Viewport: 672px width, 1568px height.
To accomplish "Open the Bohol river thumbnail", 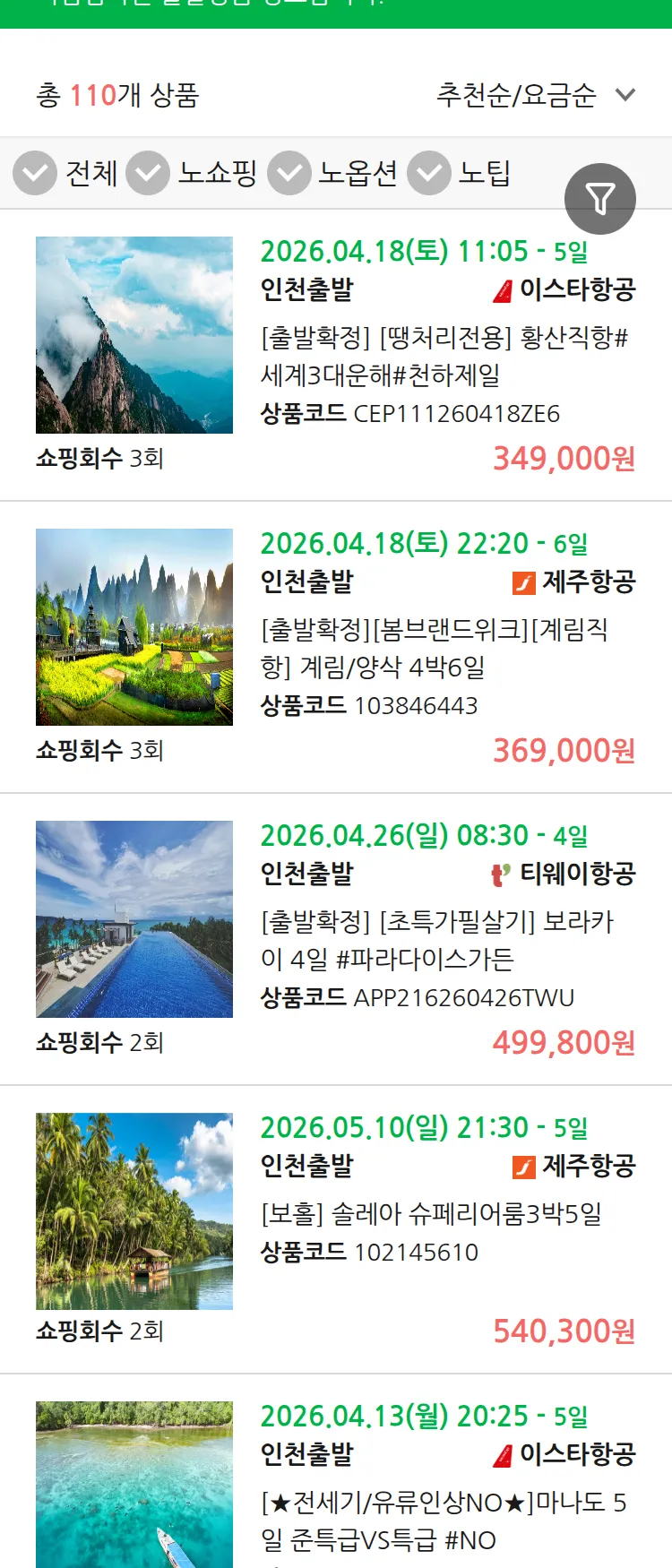I will pyautogui.click(x=134, y=1210).
